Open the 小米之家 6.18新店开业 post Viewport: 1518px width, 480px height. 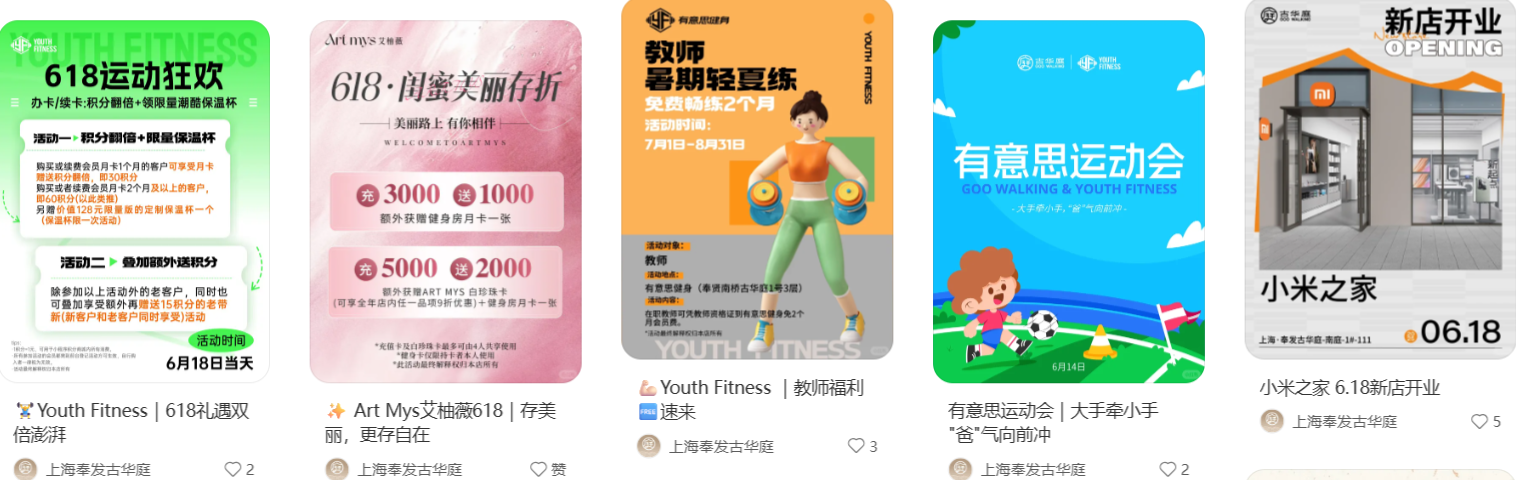(1380, 180)
